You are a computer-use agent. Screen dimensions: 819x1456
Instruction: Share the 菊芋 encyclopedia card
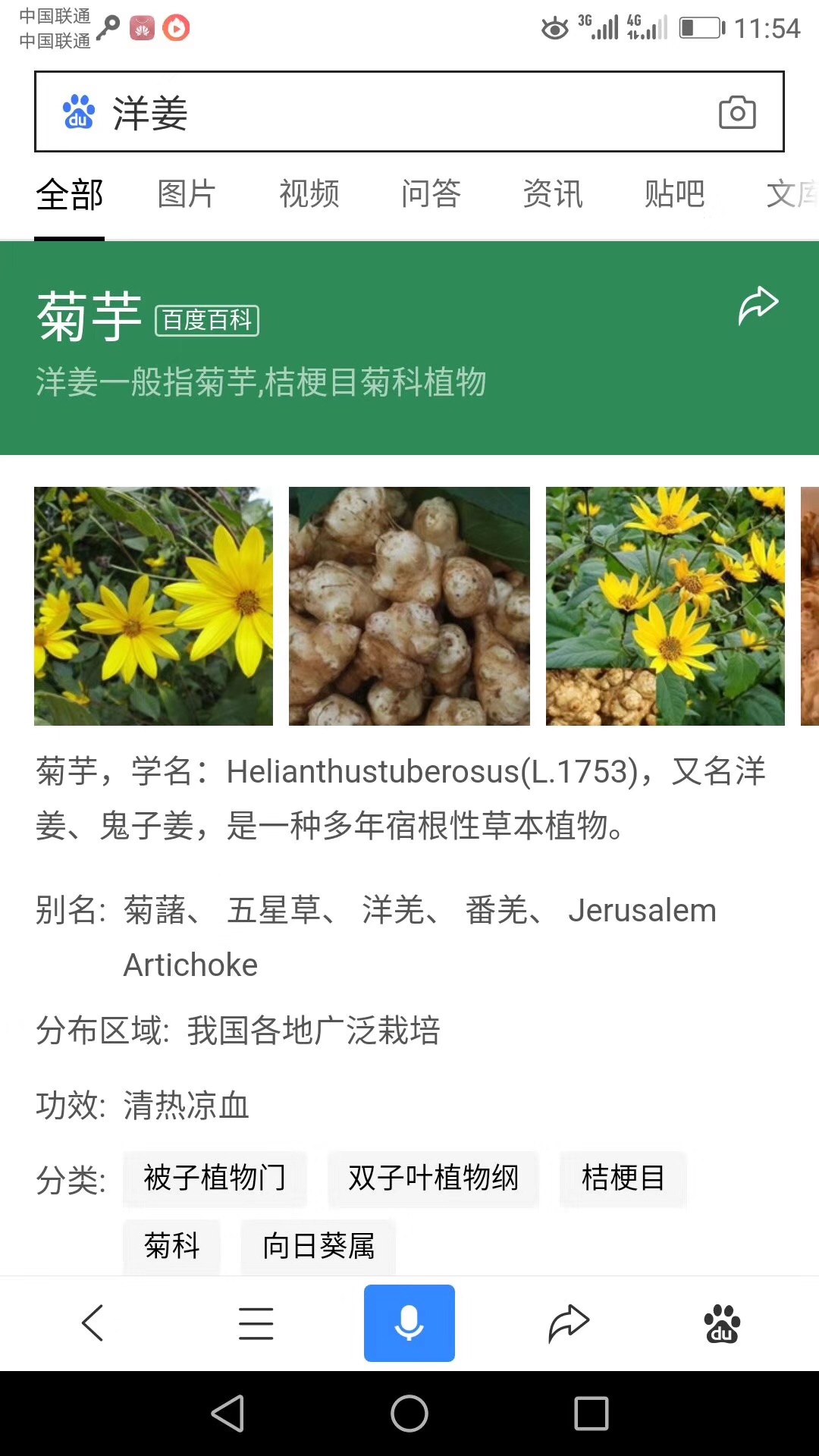click(758, 305)
